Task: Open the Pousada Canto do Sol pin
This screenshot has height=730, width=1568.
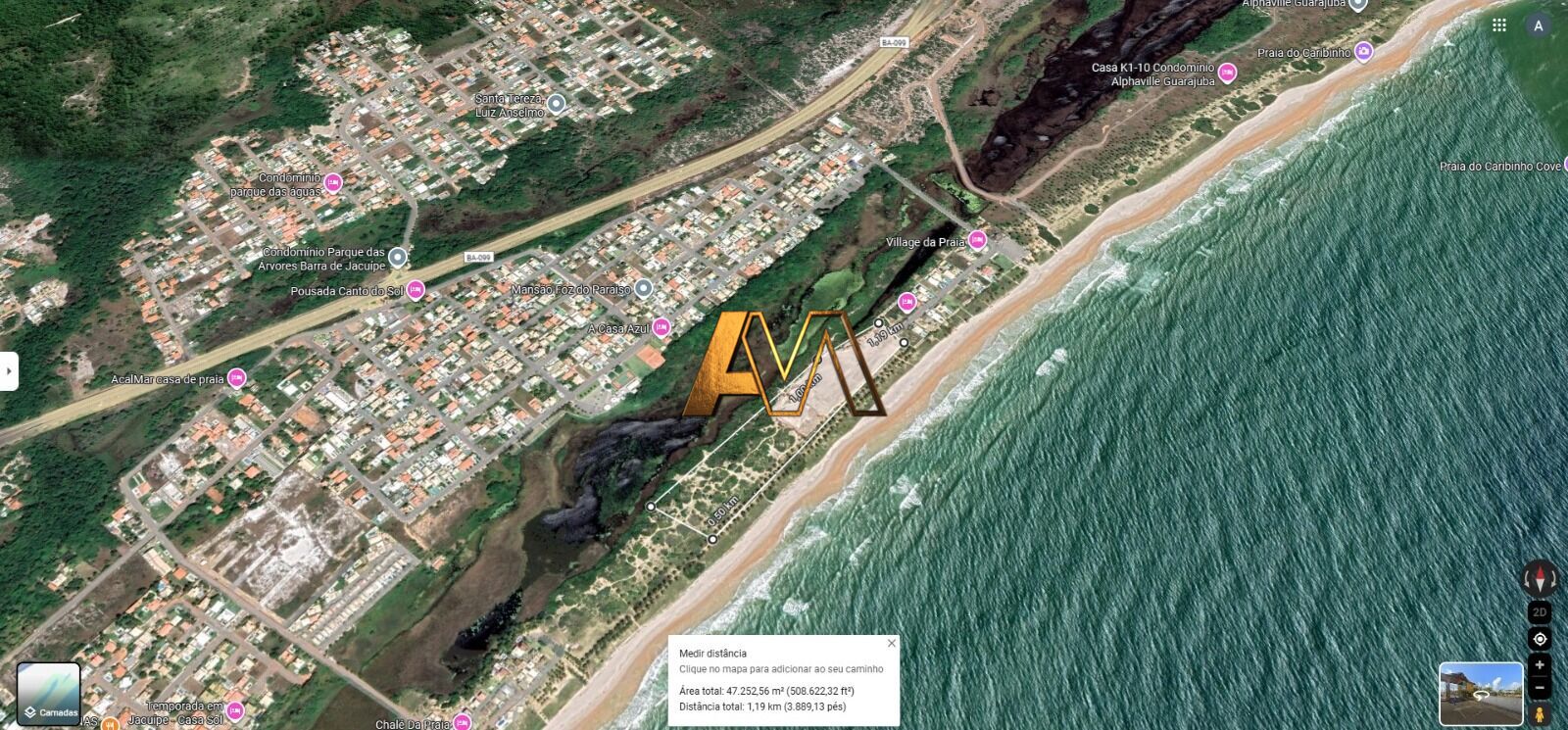Action: click(416, 290)
